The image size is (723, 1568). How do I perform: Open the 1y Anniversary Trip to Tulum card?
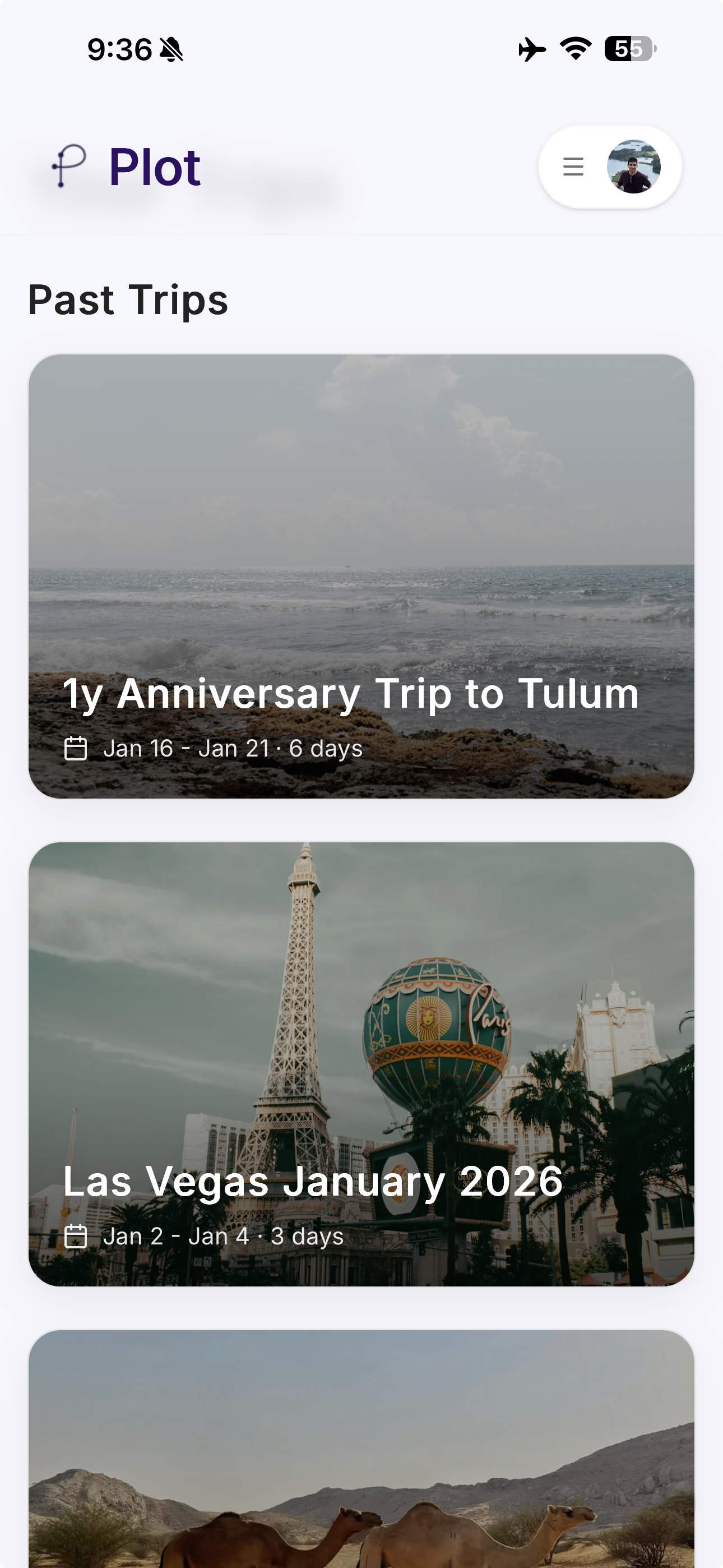(361, 576)
